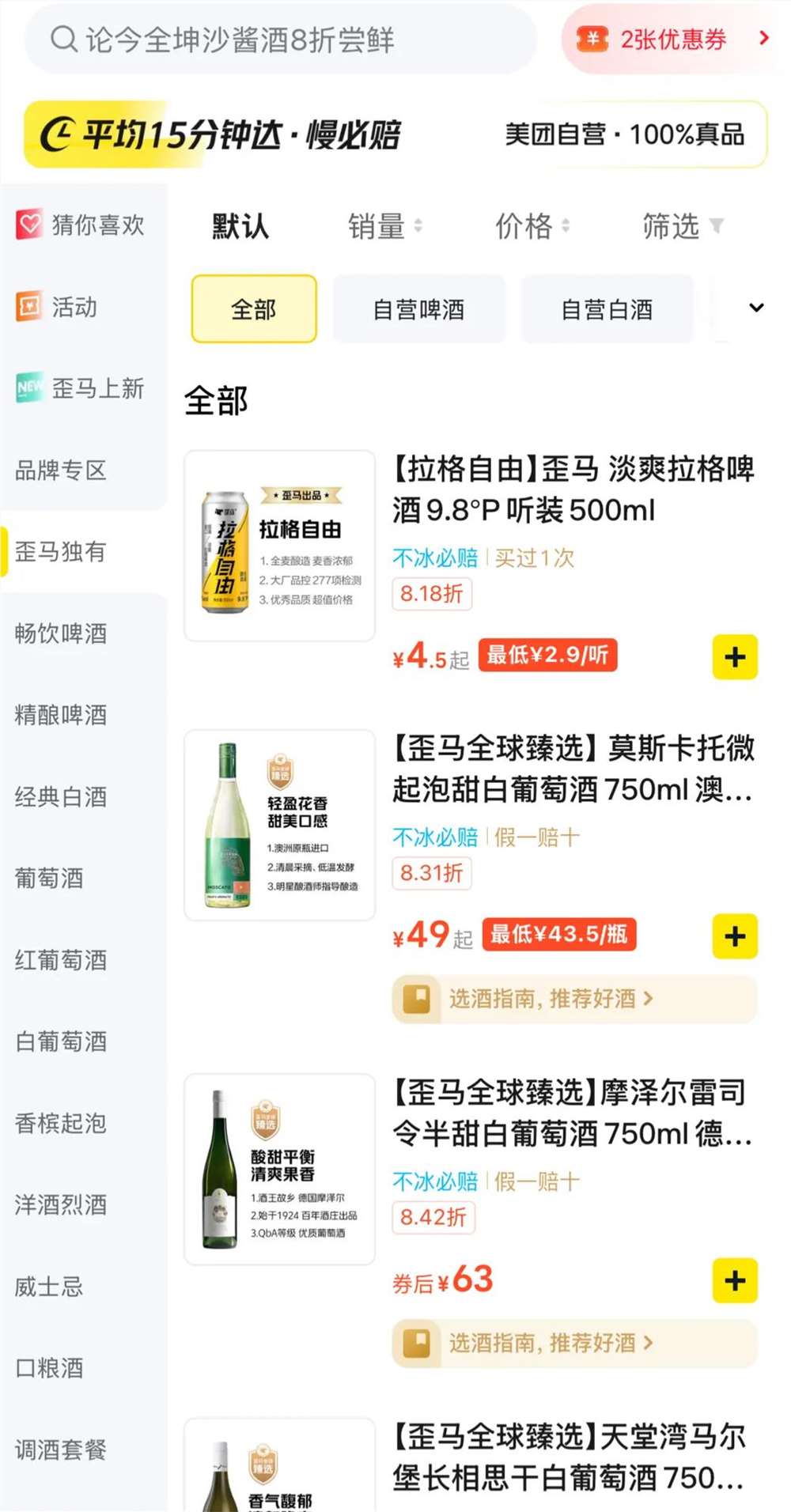791x1512 pixels.
Task: Tap the 拉格自由 beer thumbnail image
Action: coord(278,543)
